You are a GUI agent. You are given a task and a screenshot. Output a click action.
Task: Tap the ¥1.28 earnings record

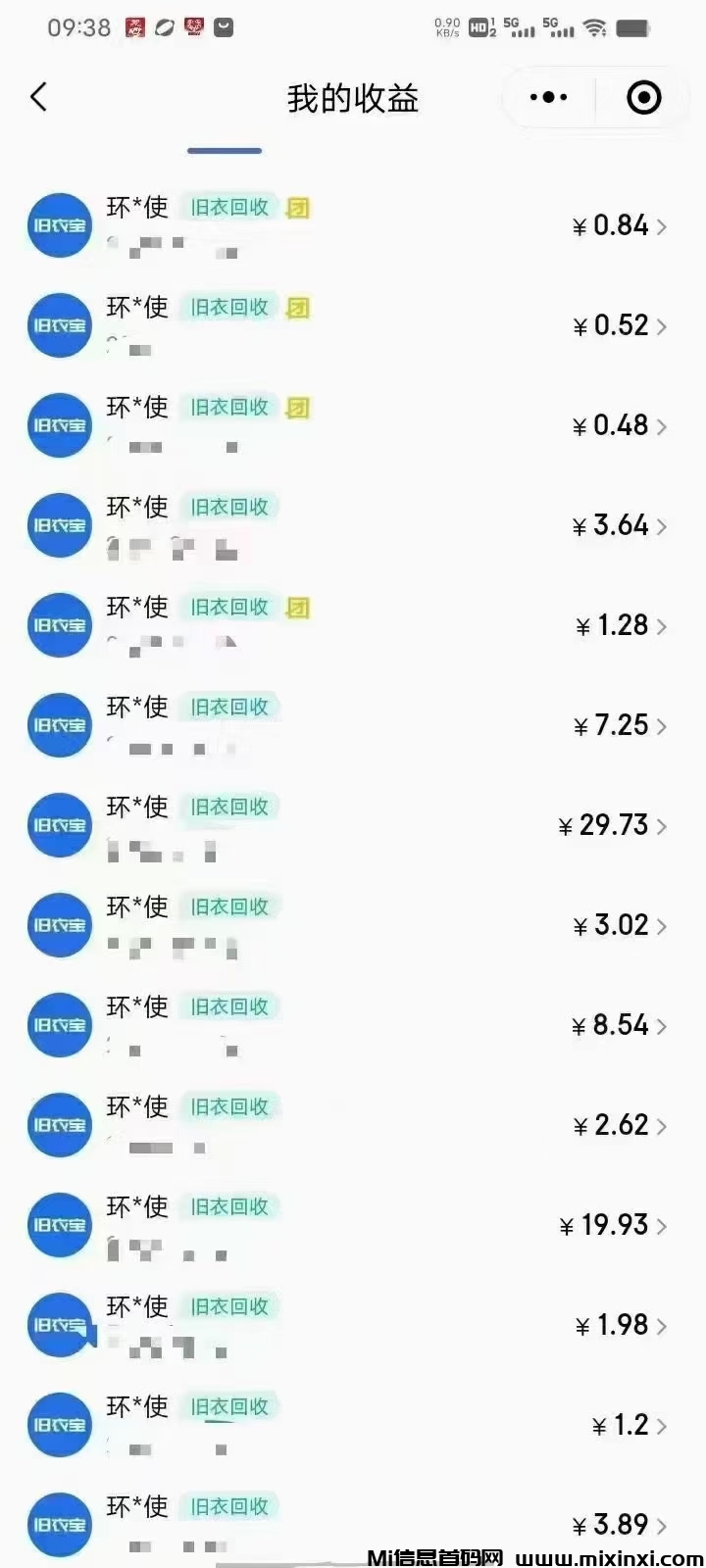tap(353, 626)
